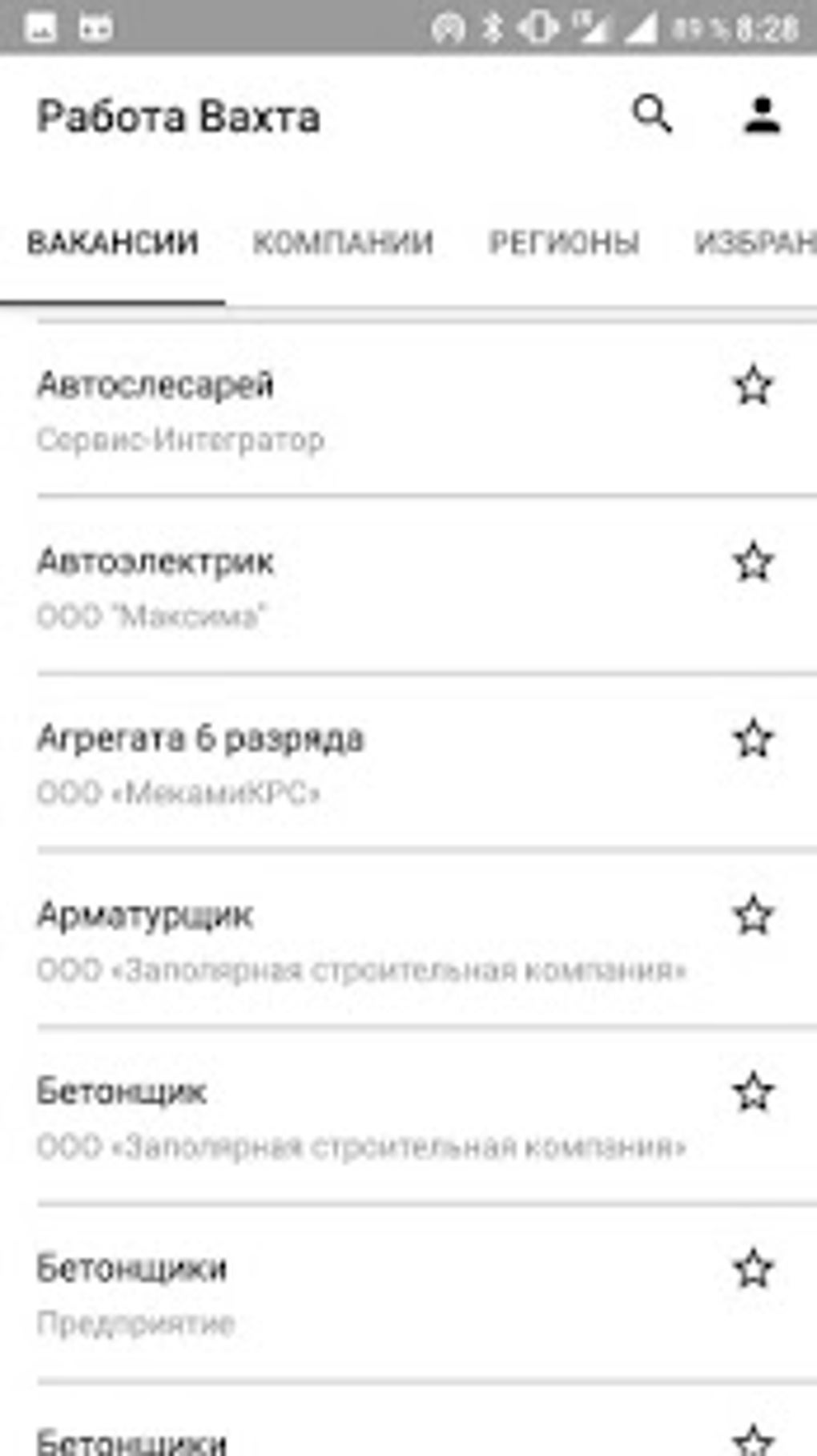Screen dimensions: 817x1456
Task: Add Автоэлектрик to favorites
Action: (754, 563)
